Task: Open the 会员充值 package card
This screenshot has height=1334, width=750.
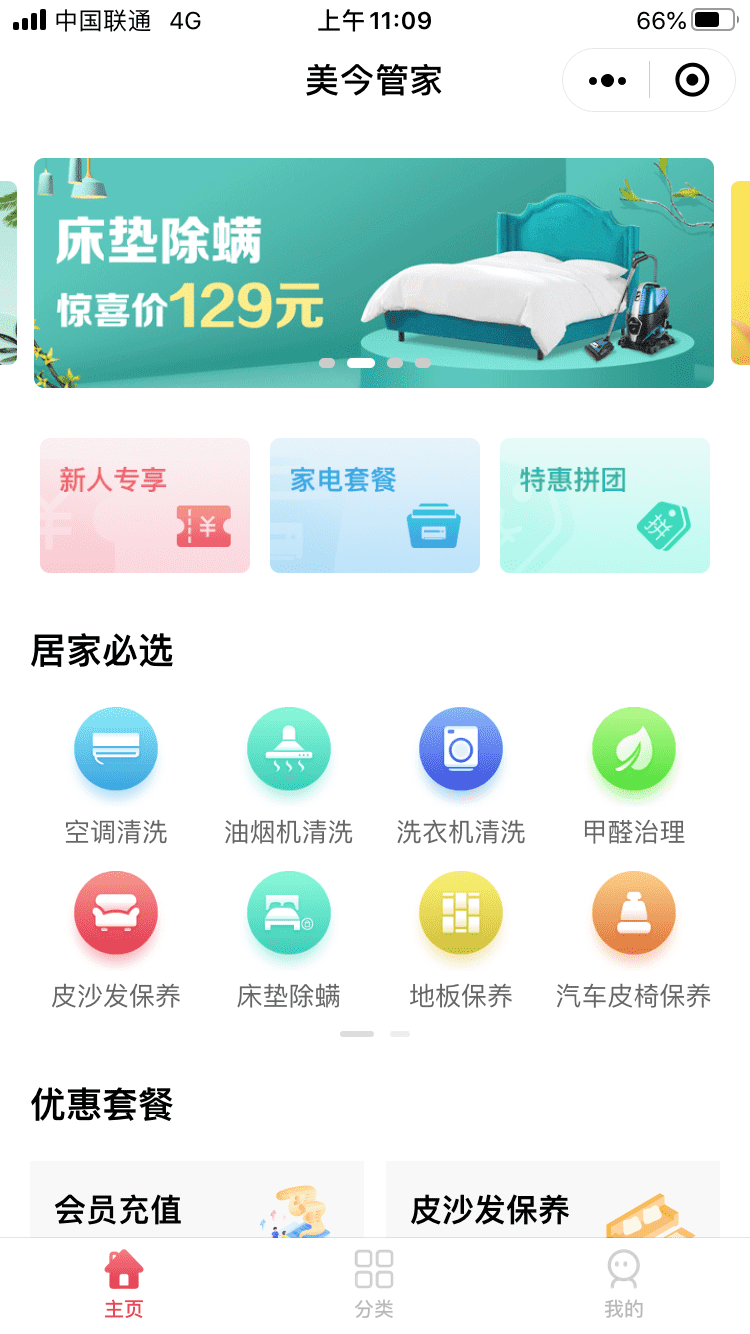Action: [x=197, y=1200]
